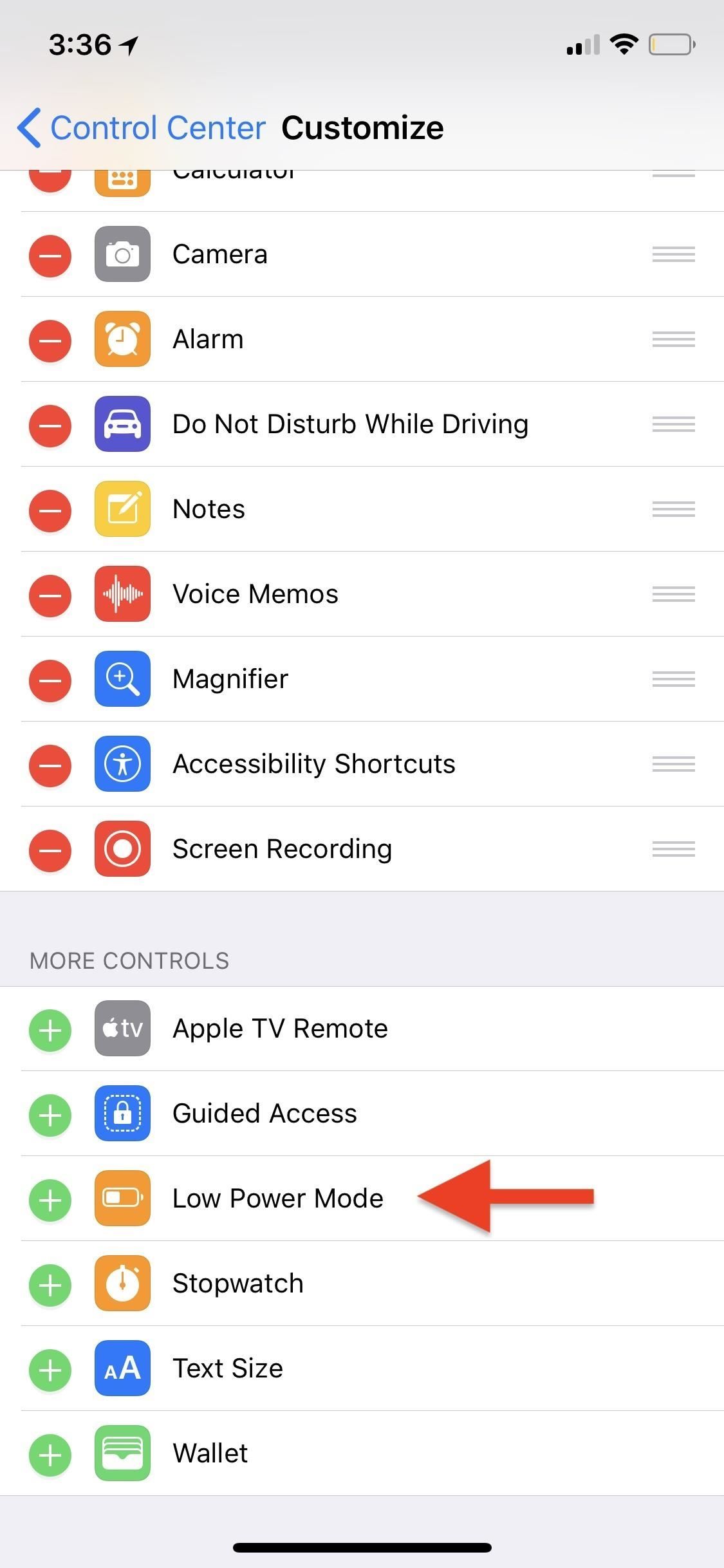This screenshot has height=1568, width=724.
Task: Select the Camera control icon
Action: (122, 254)
